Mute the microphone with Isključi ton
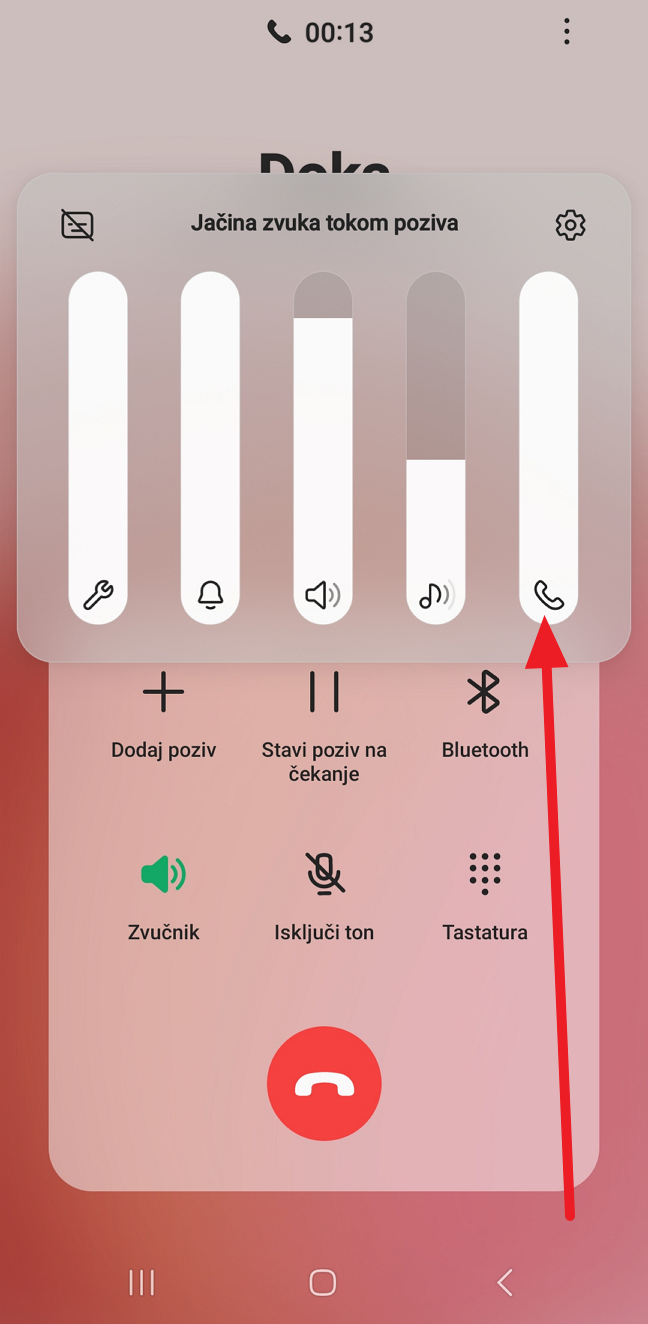 [x=324, y=898]
